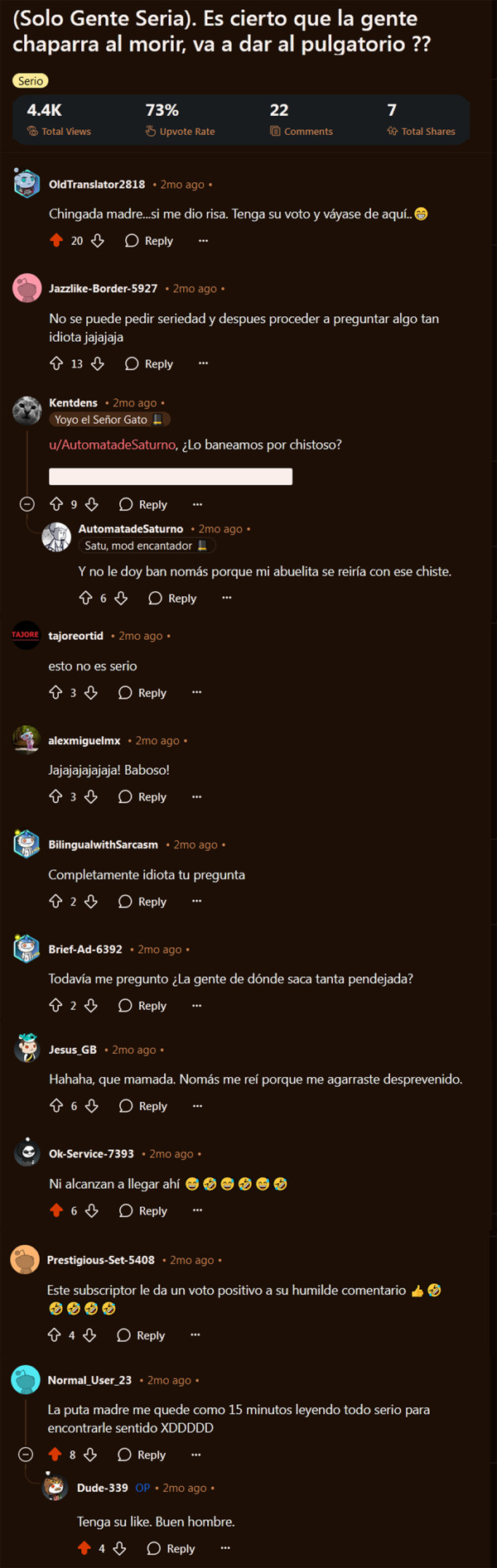Open alexmiguelmx's profile
Image resolution: width=497 pixels, height=1568 pixels.
pos(84,740)
